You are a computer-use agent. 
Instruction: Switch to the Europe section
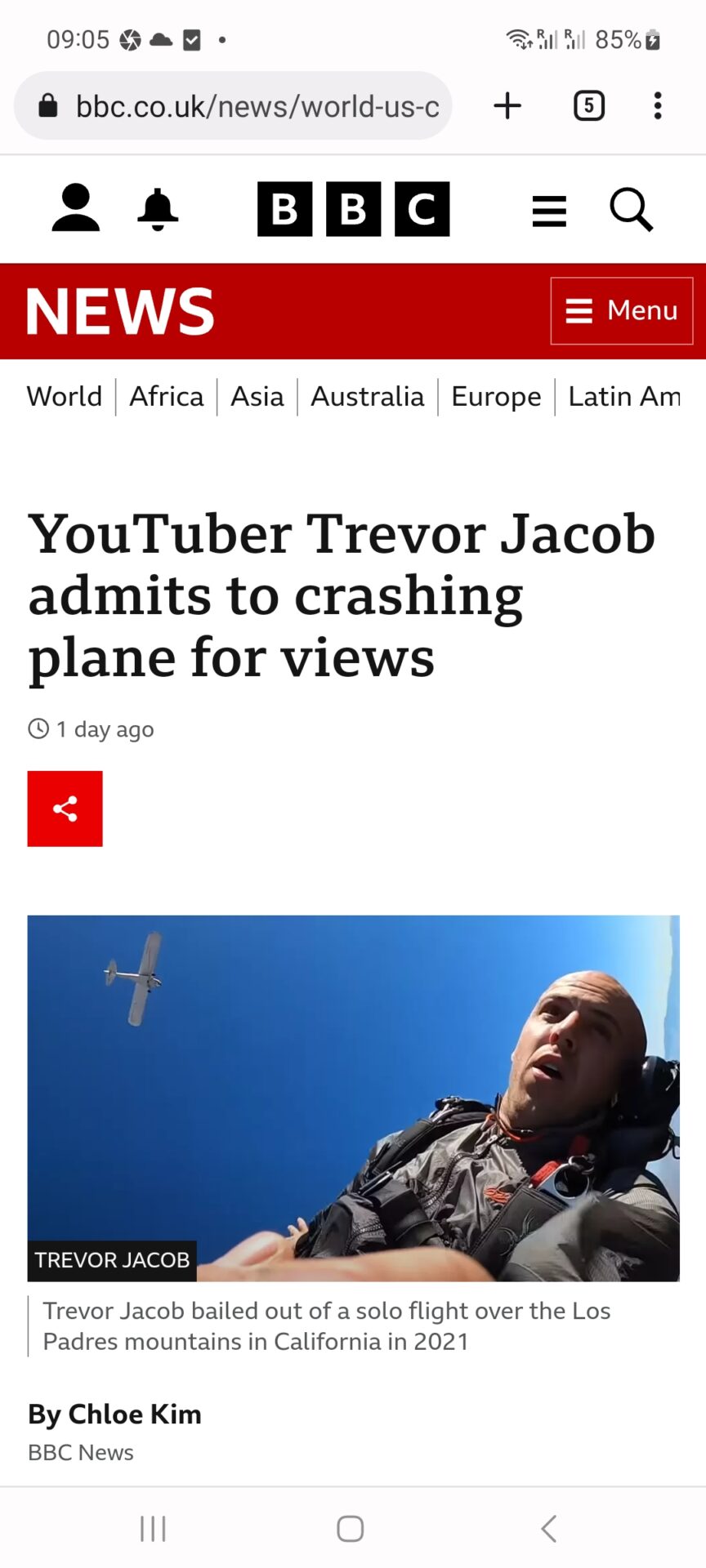pyautogui.click(x=496, y=397)
